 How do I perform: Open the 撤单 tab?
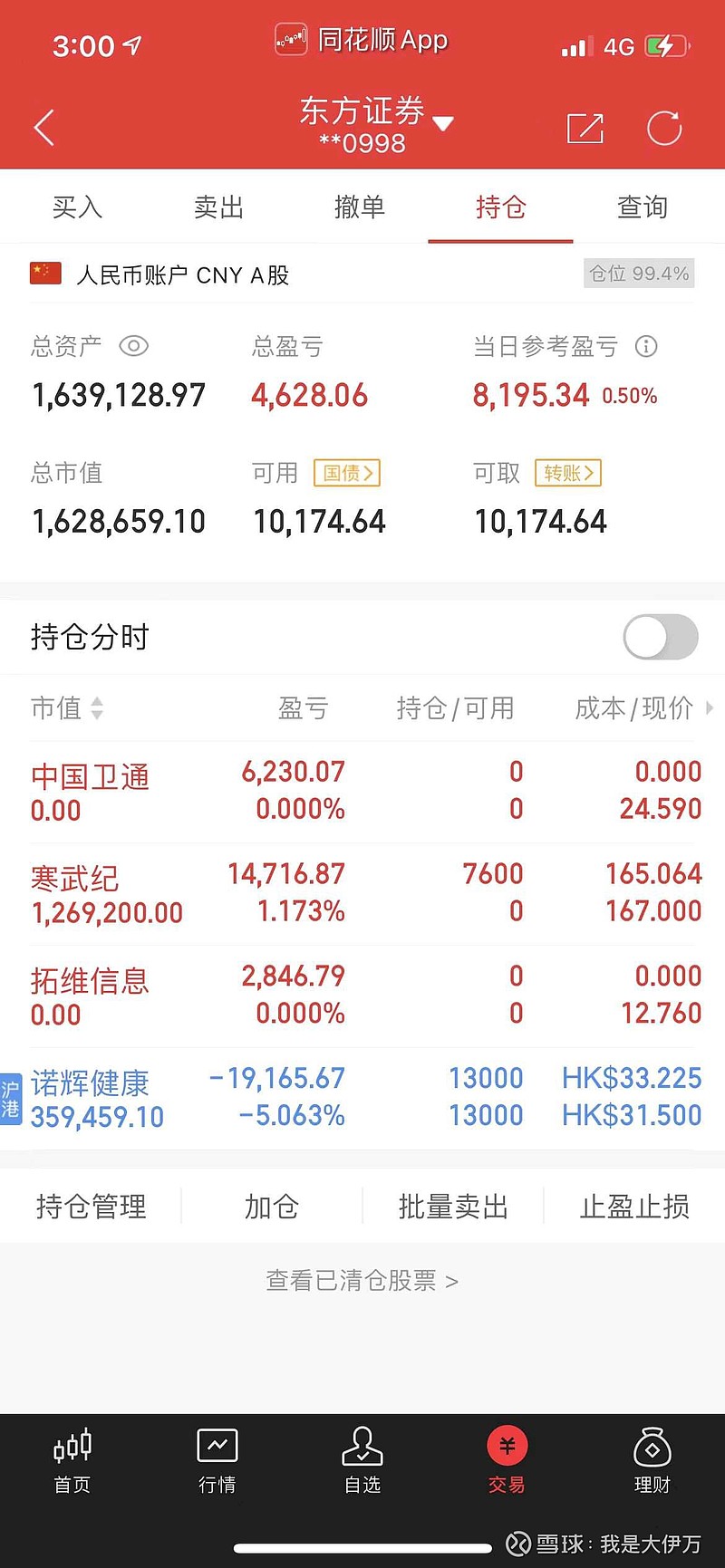(x=360, y=207)
